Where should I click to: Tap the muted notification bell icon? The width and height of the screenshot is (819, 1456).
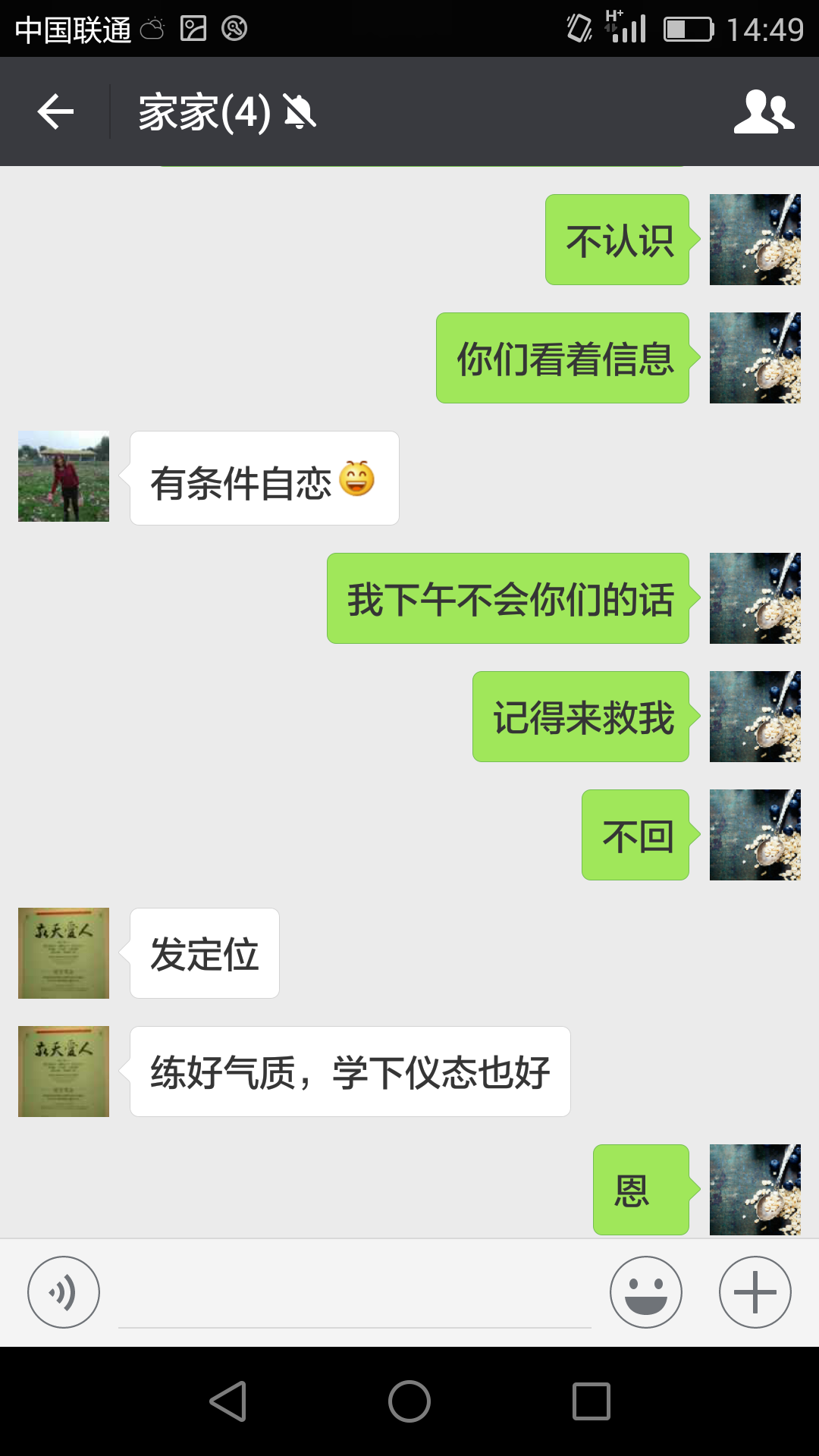(x=298, y=112)
